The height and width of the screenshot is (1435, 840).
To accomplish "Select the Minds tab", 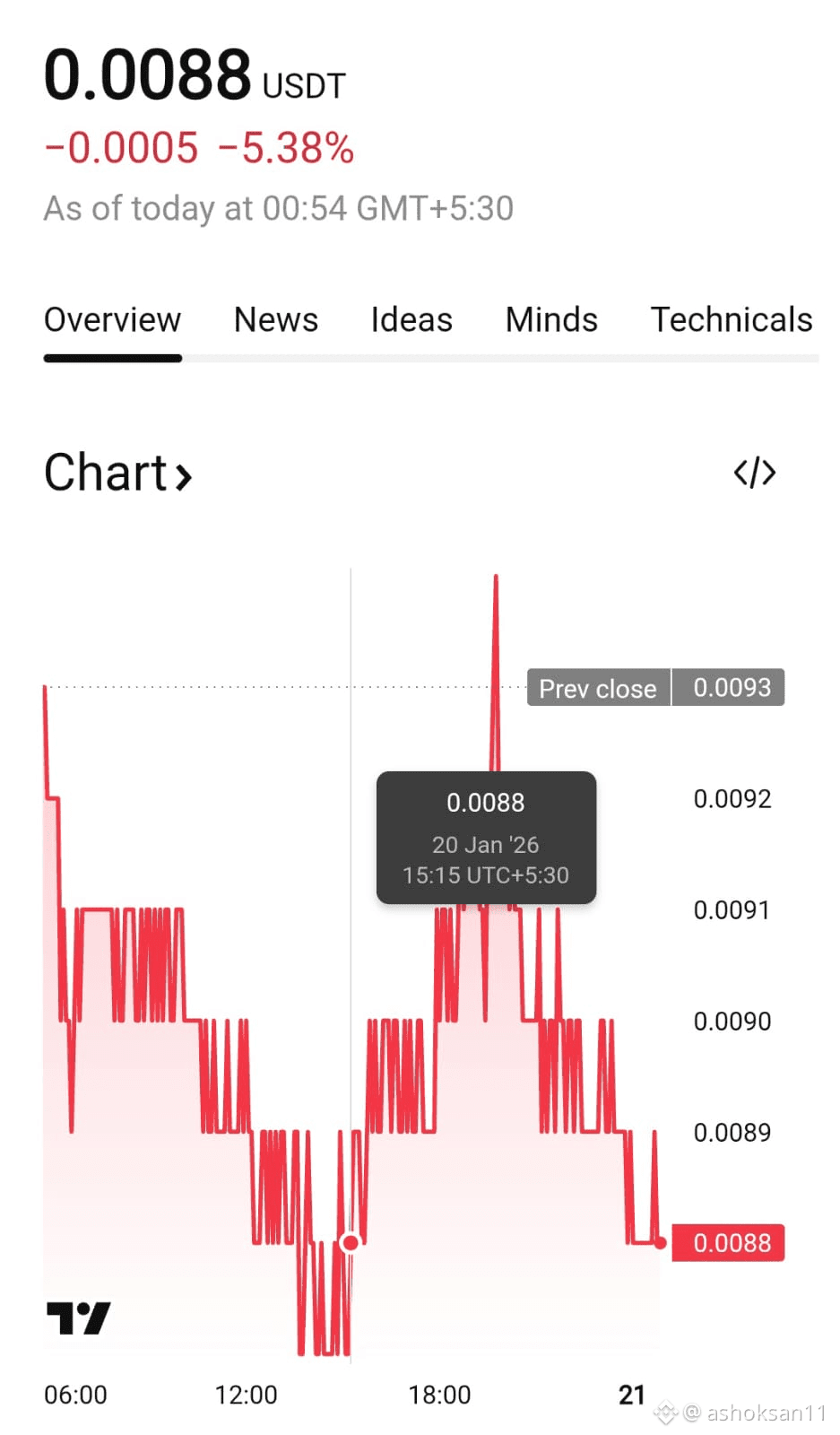I will click(551, 320).
